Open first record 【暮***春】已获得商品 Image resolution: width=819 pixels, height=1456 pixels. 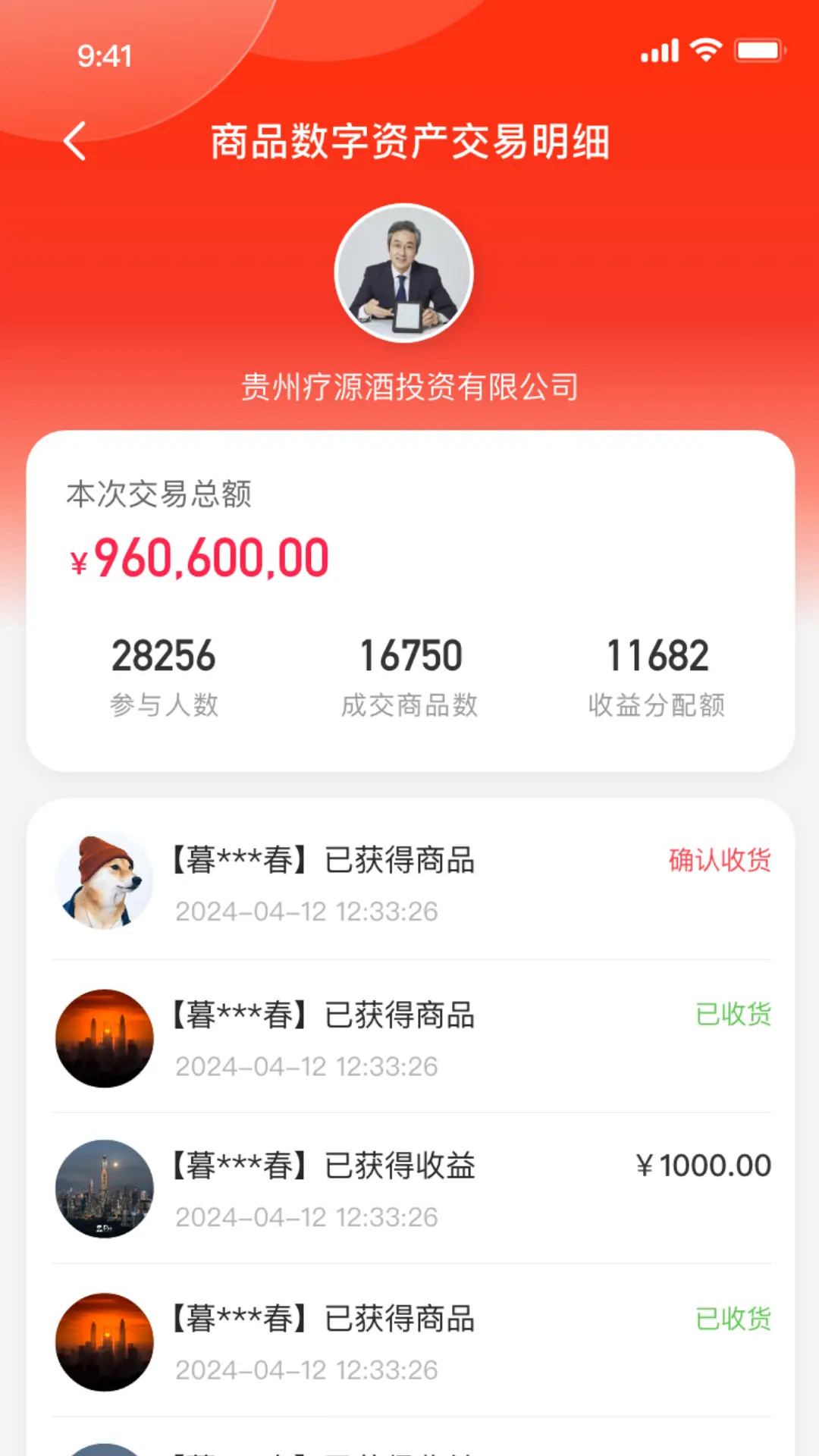point(325,860)
